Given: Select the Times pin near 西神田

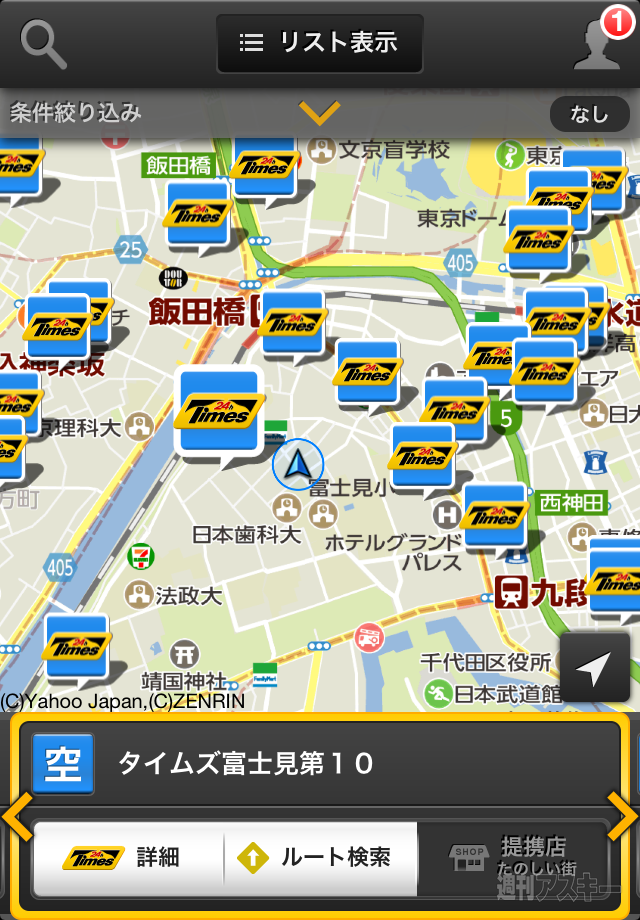Looking at the screenshot, I should 495,514.
